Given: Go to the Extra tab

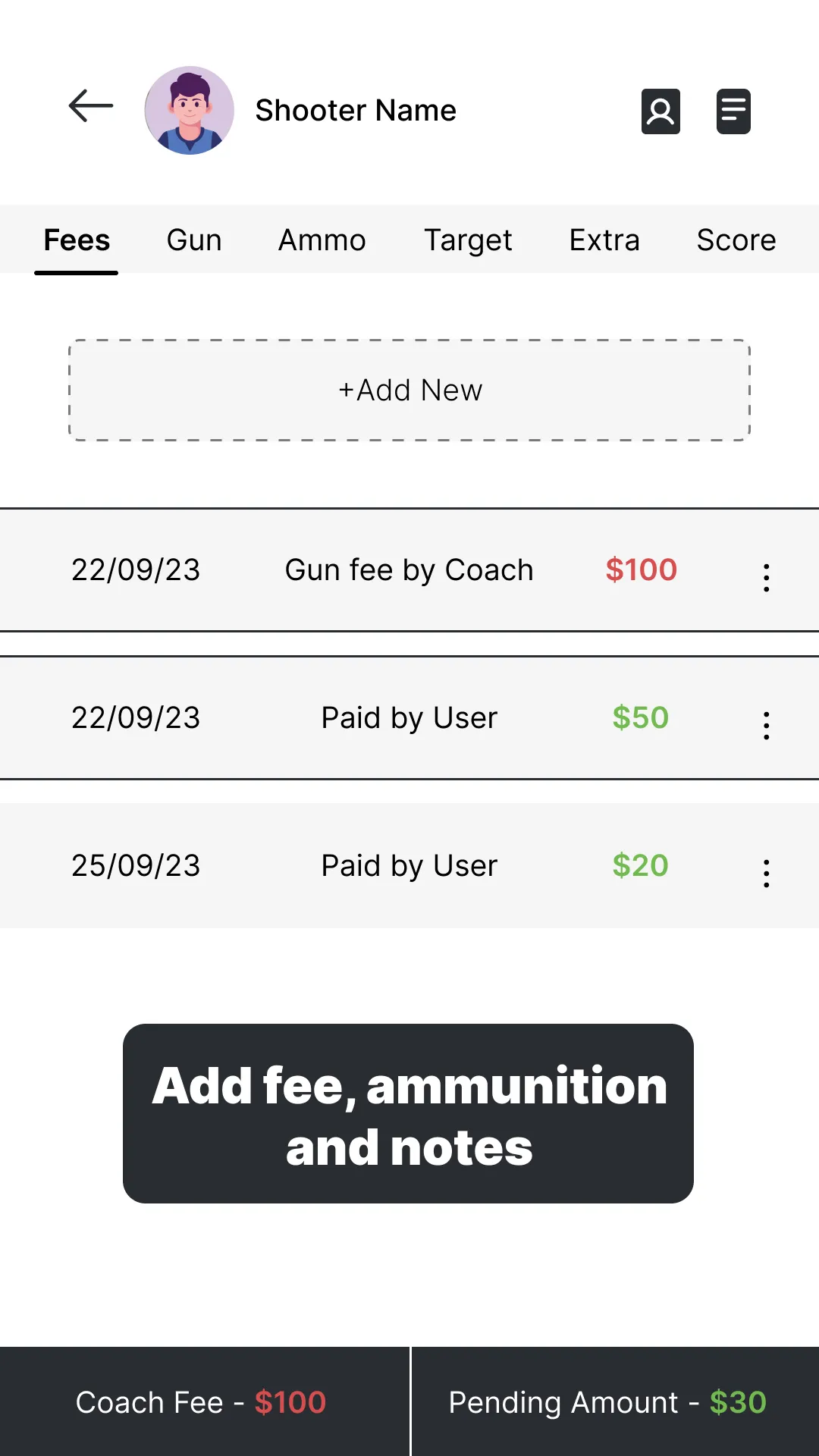Looking at the screenshot, I should tap(604, 240).
